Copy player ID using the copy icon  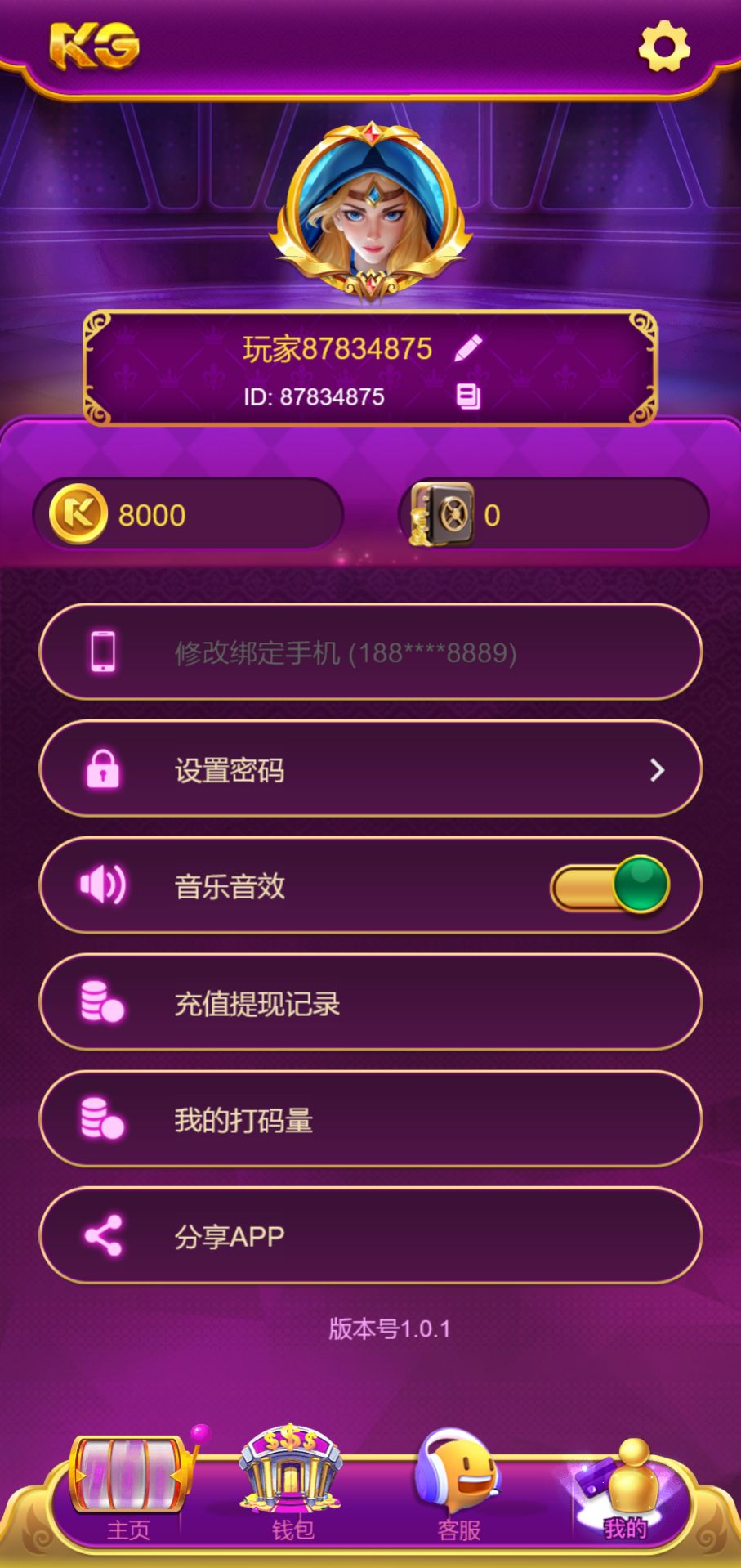point(470,396)
